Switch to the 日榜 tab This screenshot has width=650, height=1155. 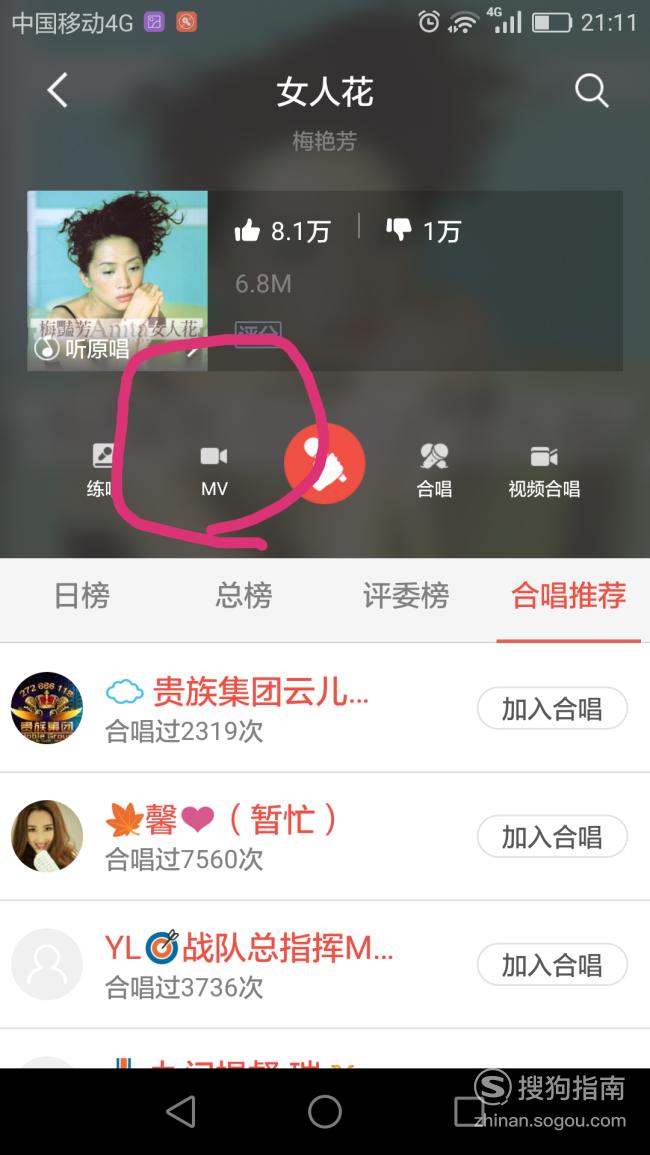click(x=82, y=595)
